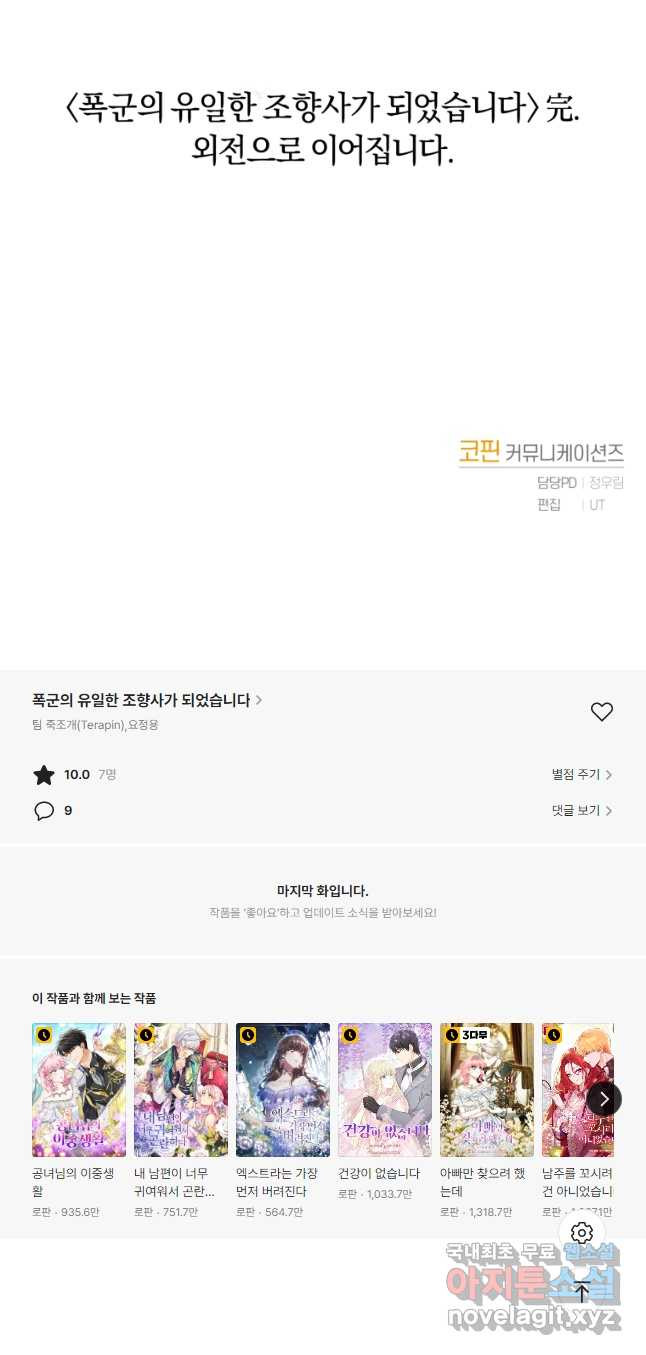The image size is (646, 1355).
Task: Tap 별점 주기 to rate
Action: [x=581, y=774]
